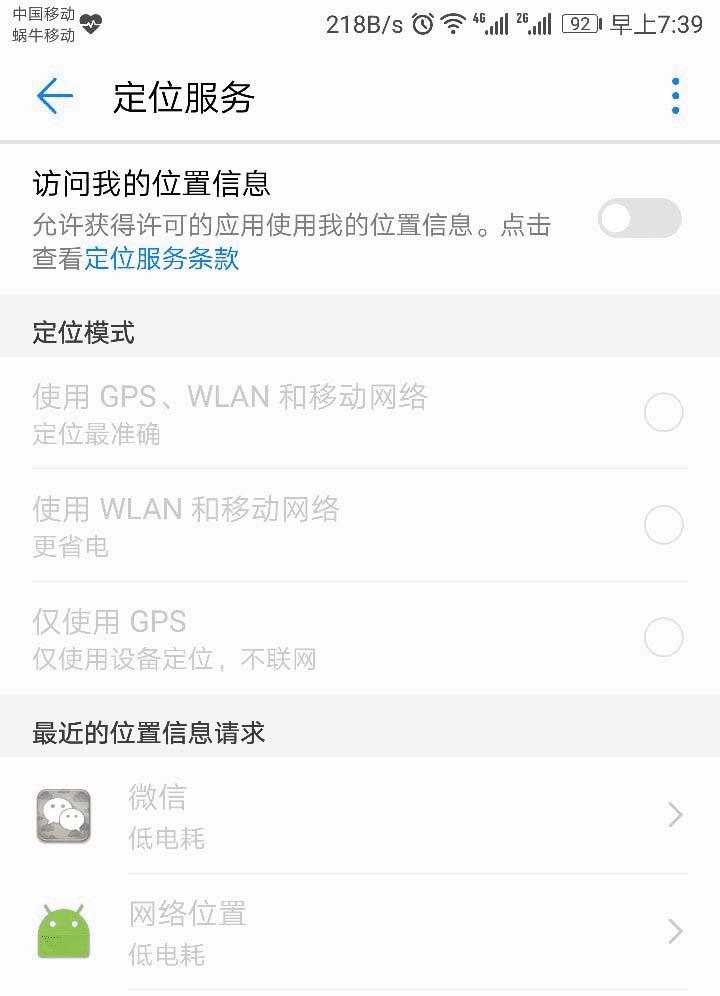Select 使用 WLAN 和移动网络 mode
Image resolution: width=720 pixels, height=996 pixels.
pos(662,525)
